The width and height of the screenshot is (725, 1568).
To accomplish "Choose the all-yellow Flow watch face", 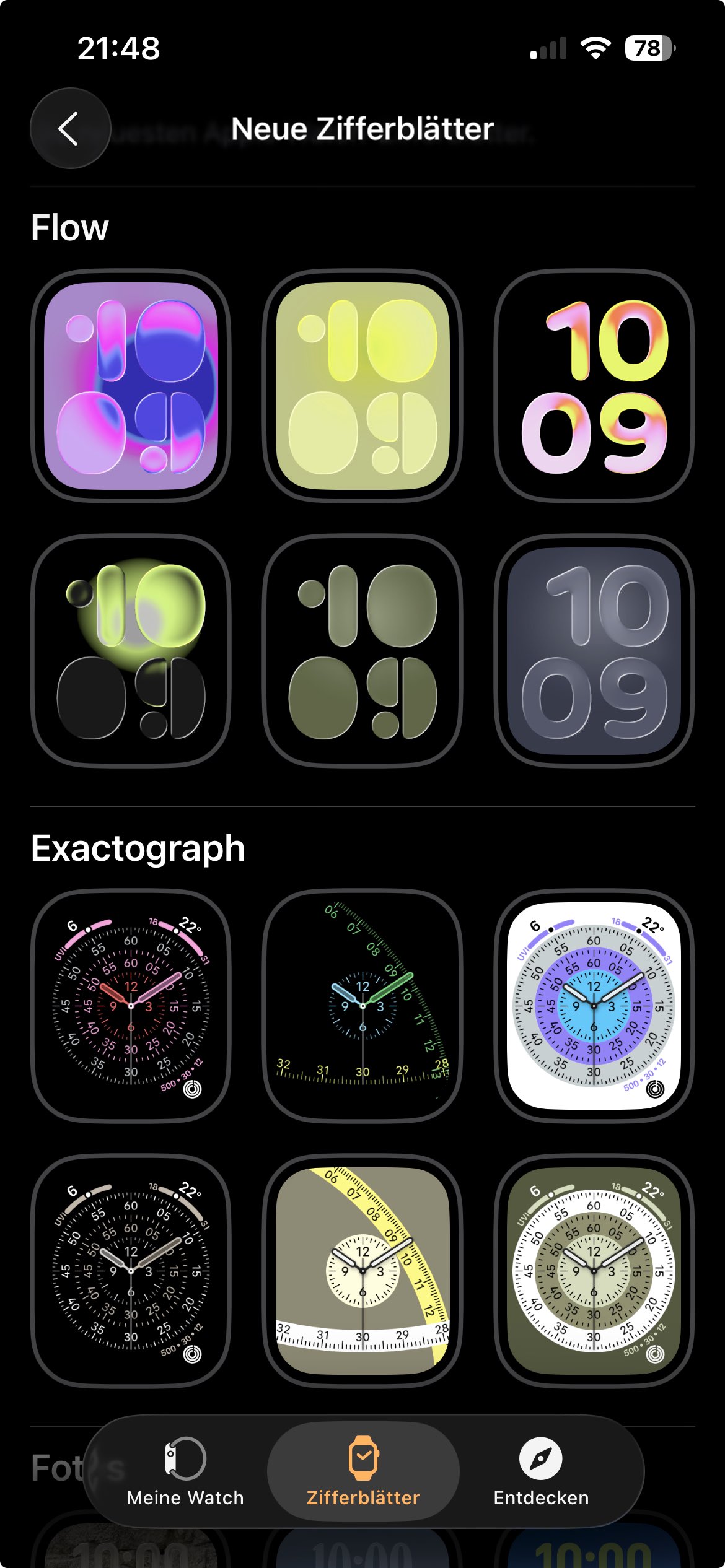I will pos(362,386).
